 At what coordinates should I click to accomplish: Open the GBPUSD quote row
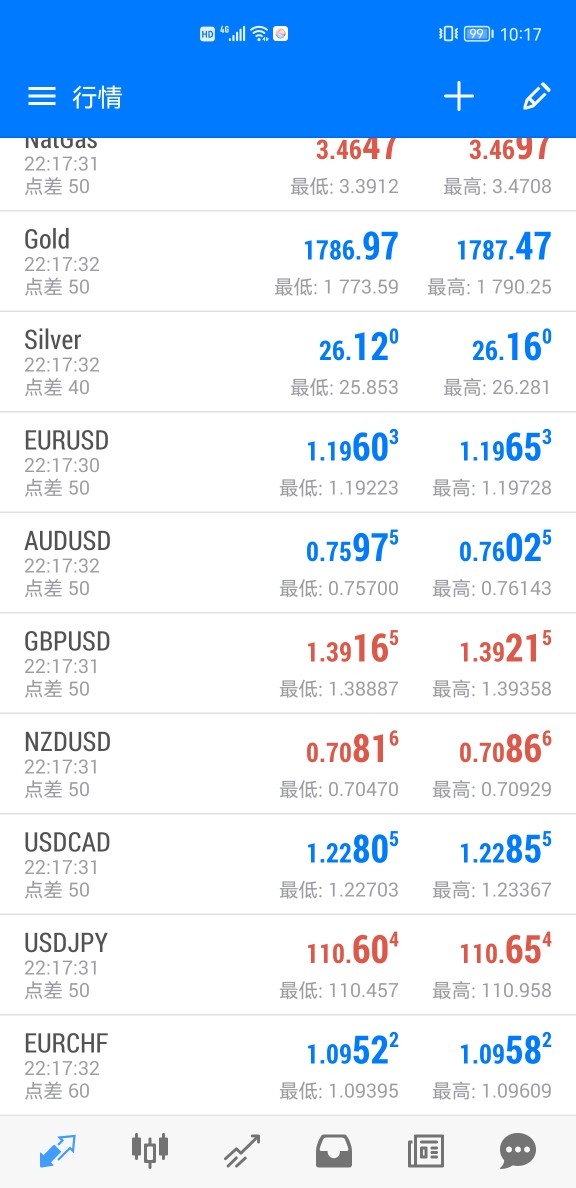pos(288,664)
